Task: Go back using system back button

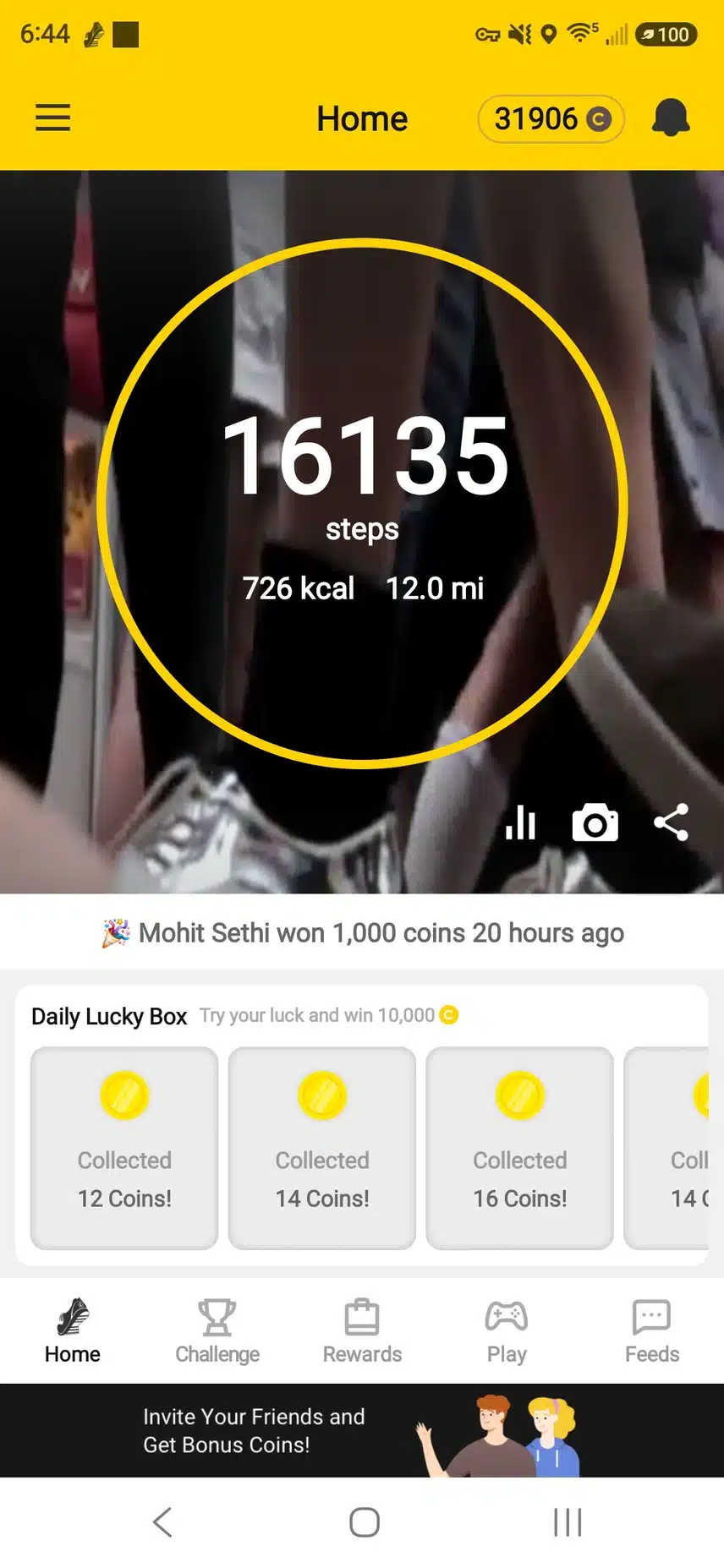Action: click(162, 1522)
